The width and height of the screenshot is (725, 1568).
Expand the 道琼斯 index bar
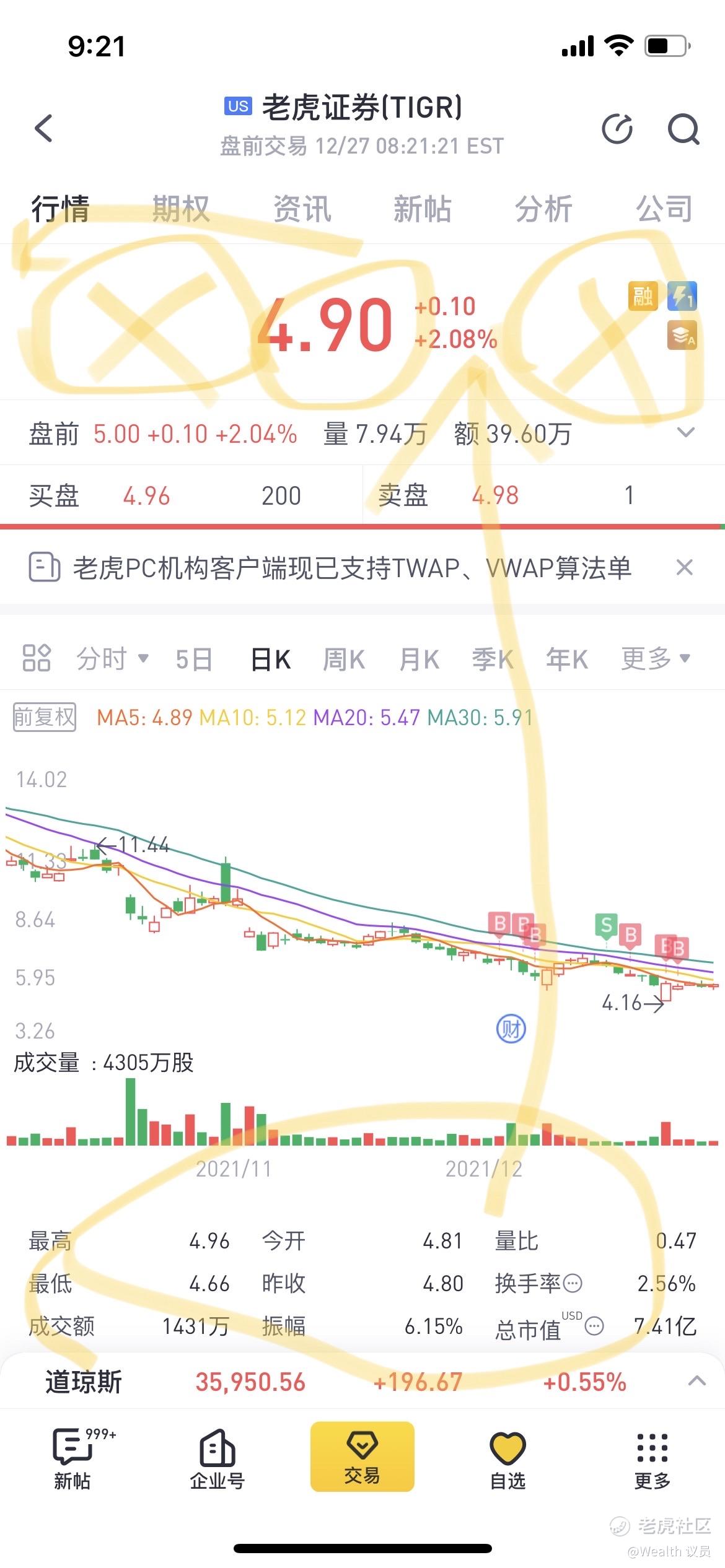click(697, 1380)
